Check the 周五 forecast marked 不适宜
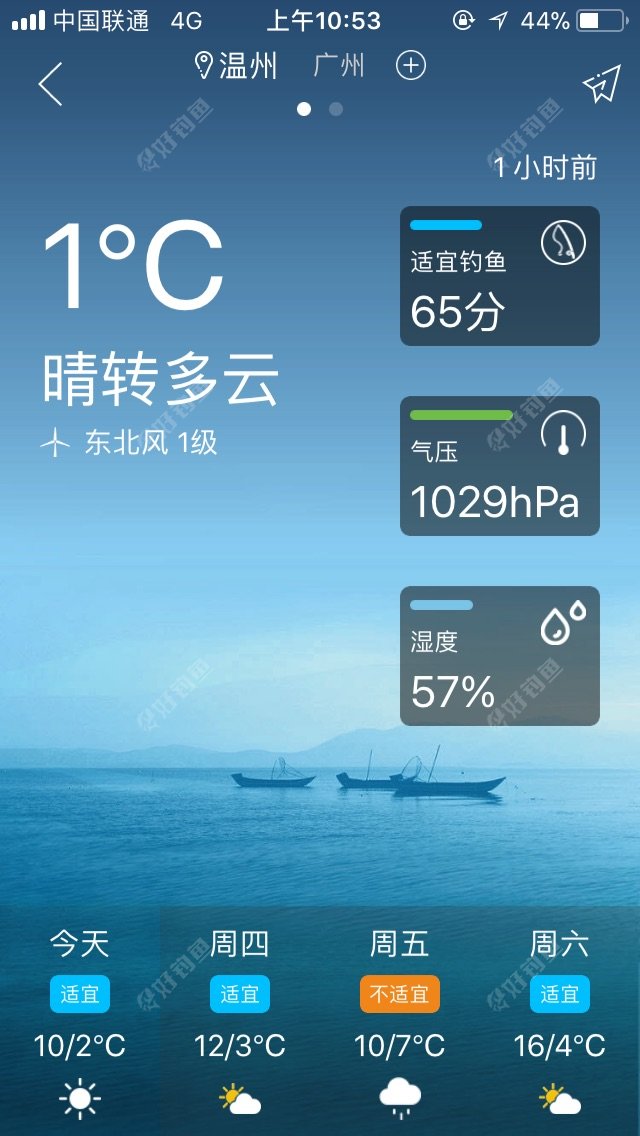 [x=400, y=1020]
